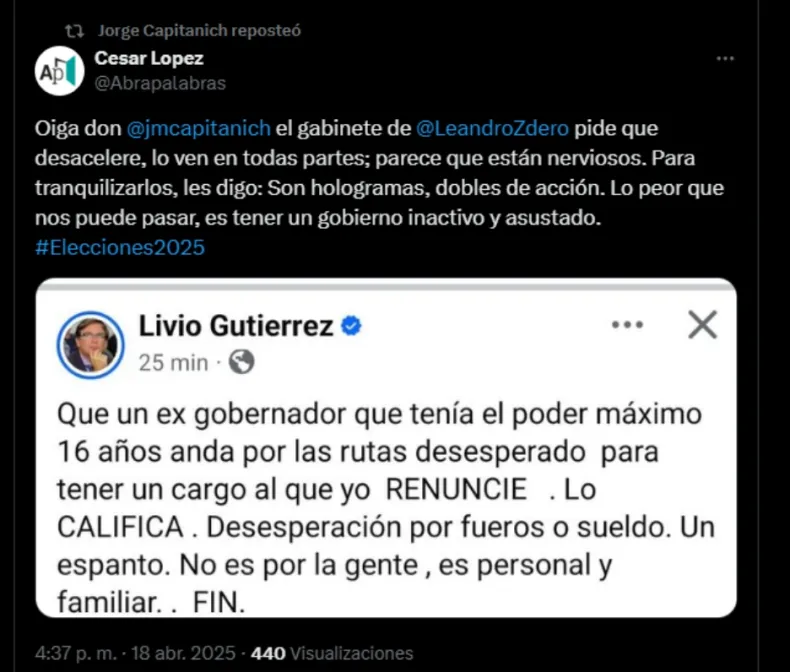Open the #Elecciones2025 hashtag

click(x=119, y=247)
